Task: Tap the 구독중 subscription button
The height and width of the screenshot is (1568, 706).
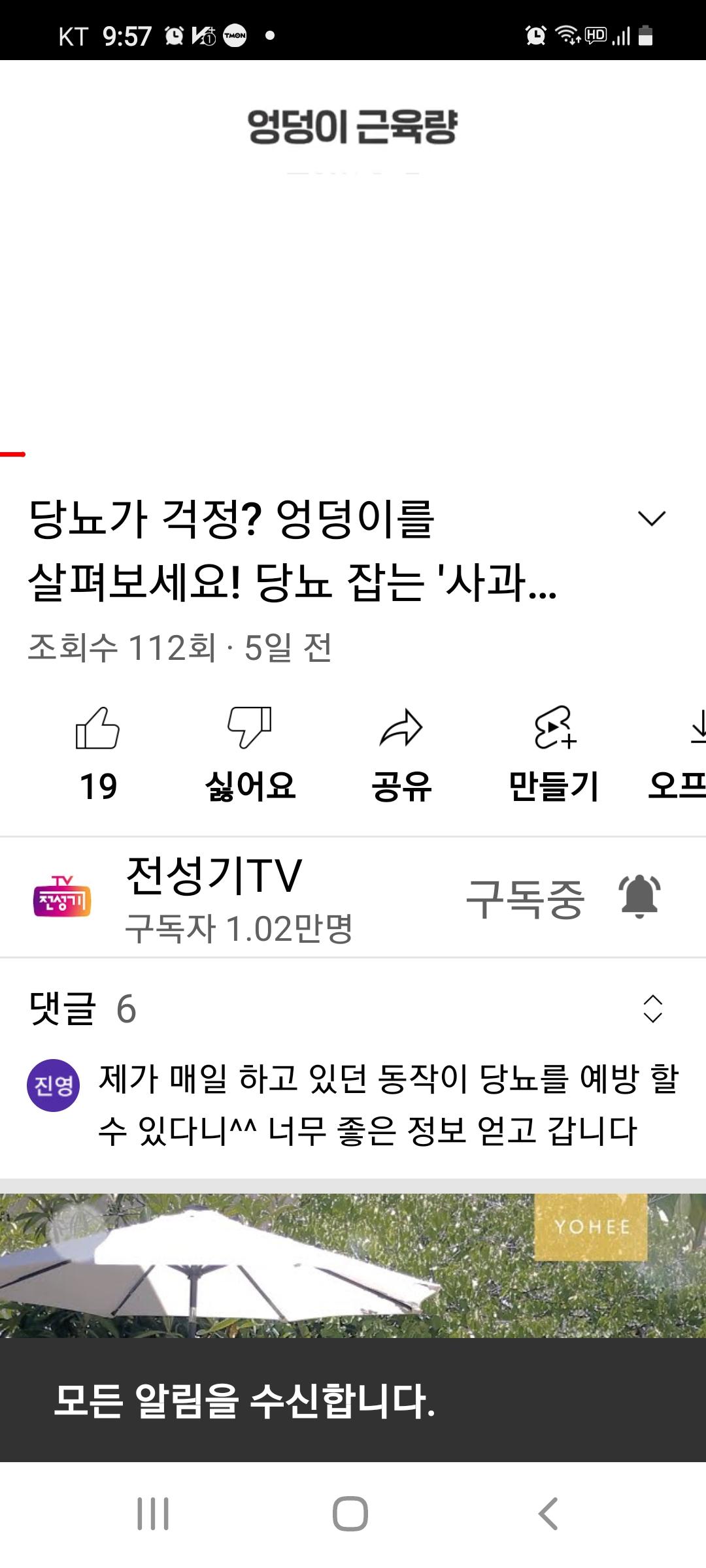Action: click(525, 899)
